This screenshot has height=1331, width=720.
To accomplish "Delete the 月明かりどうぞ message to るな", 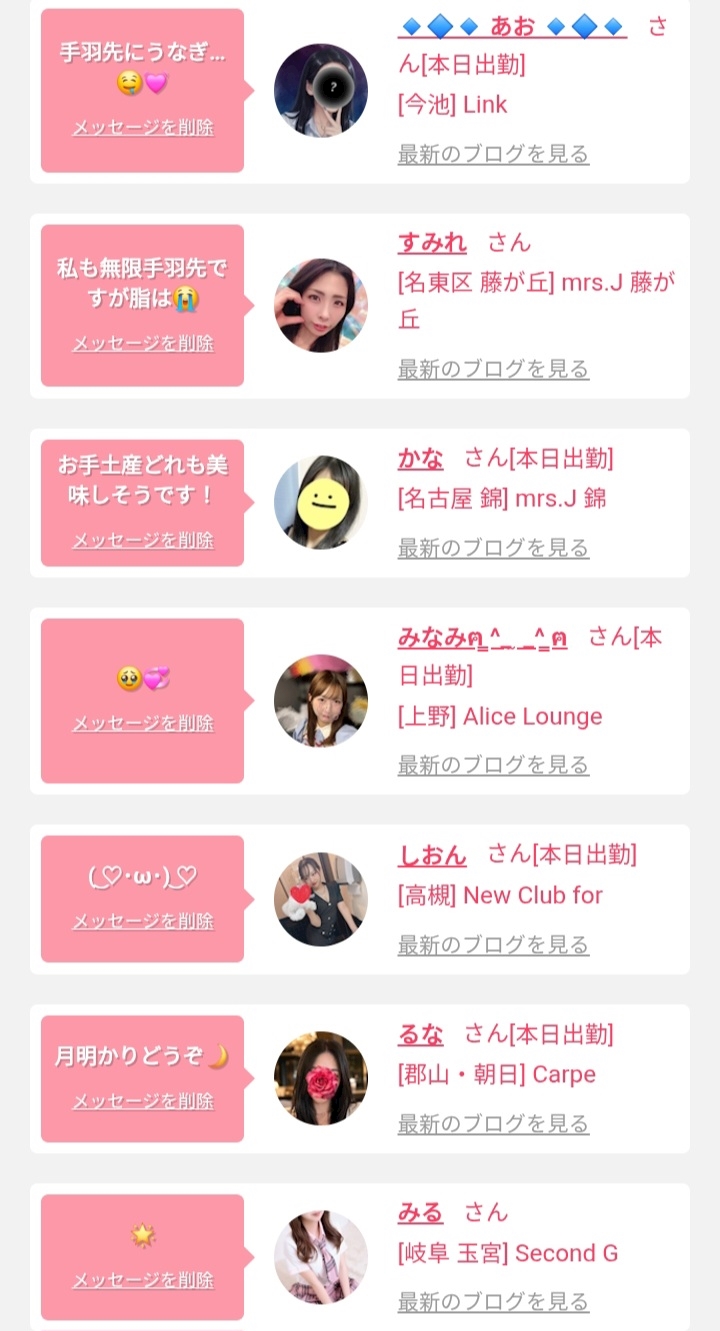I will 143,1101.
